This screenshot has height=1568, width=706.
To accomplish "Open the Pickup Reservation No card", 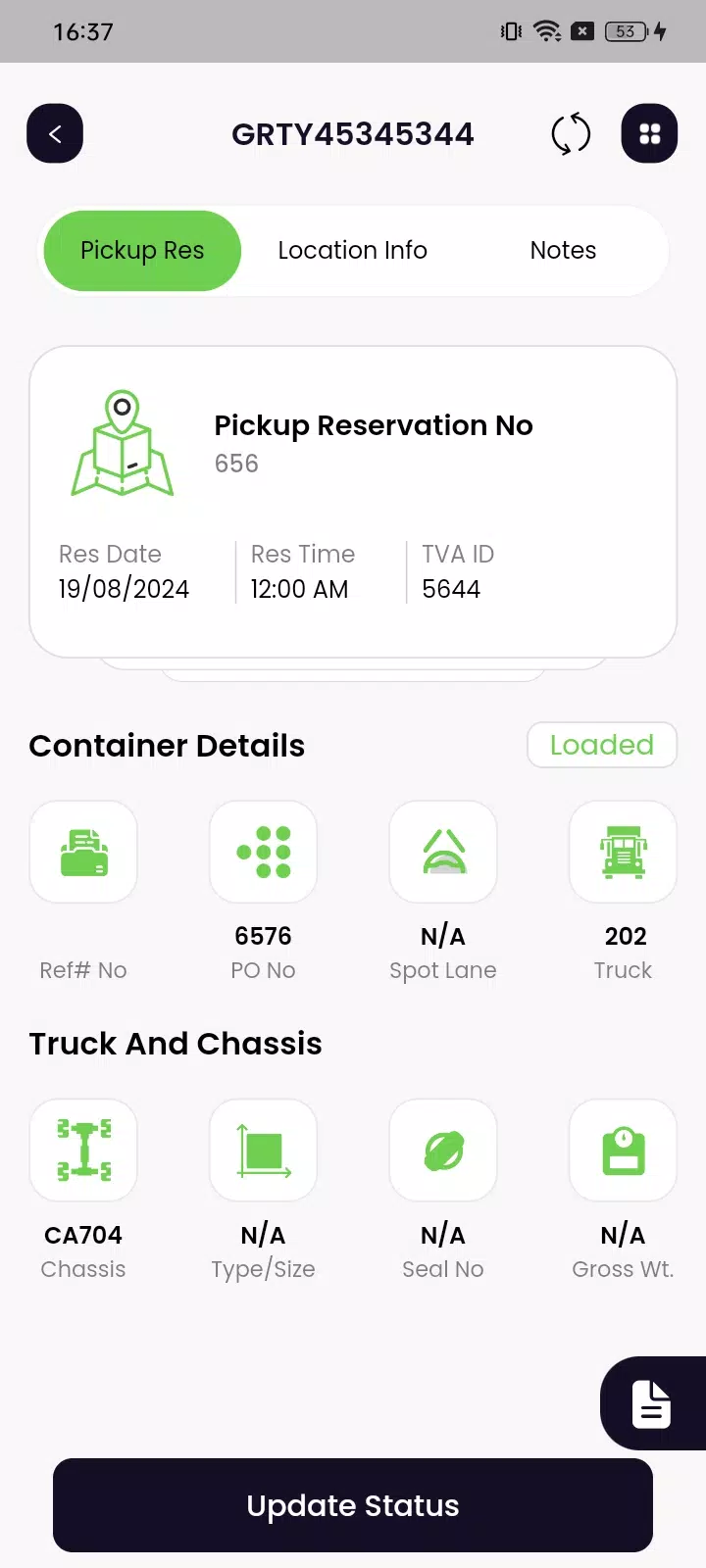I will coord(353,502).
